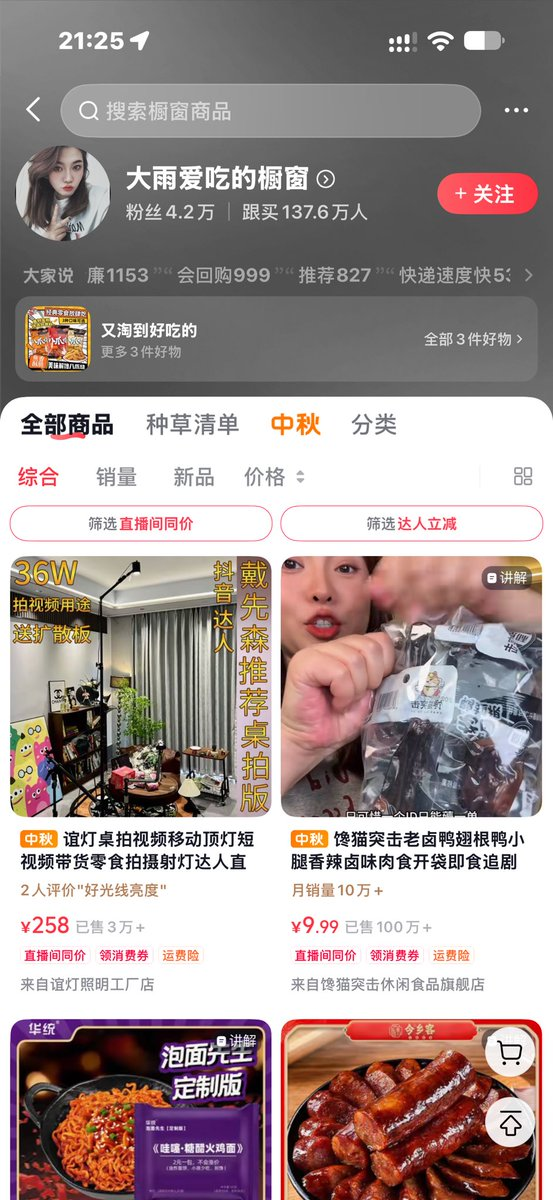Toggle 价格 sort order
The image size is (553, 1200).
[274, 477]
